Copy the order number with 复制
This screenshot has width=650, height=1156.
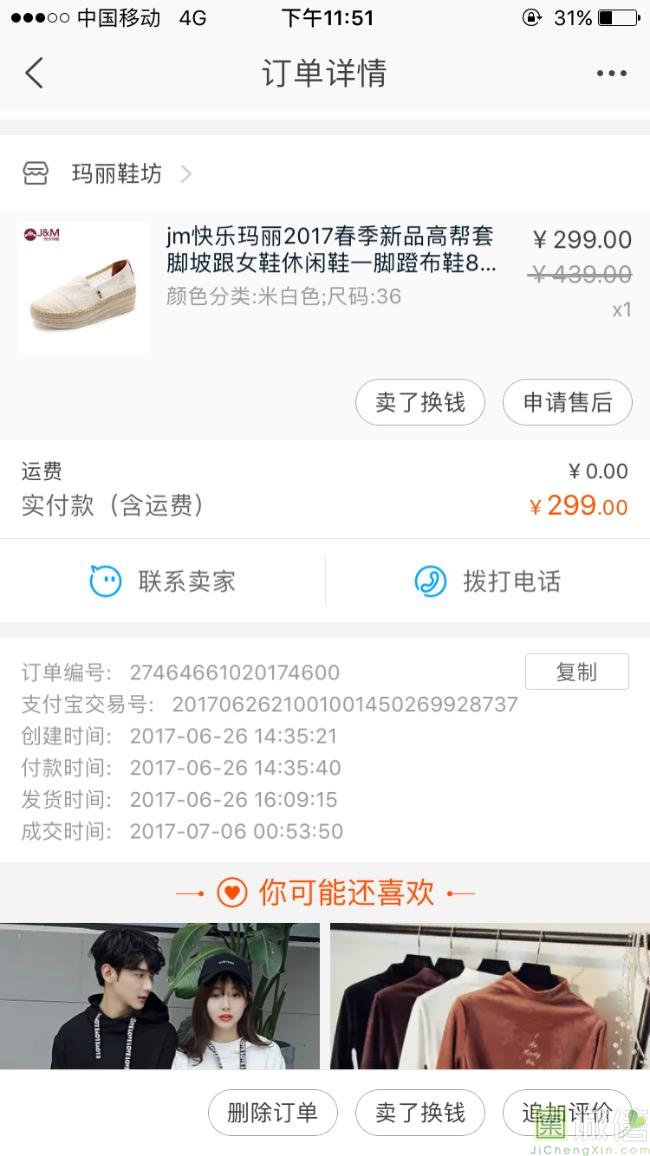(x=576, y=672)
